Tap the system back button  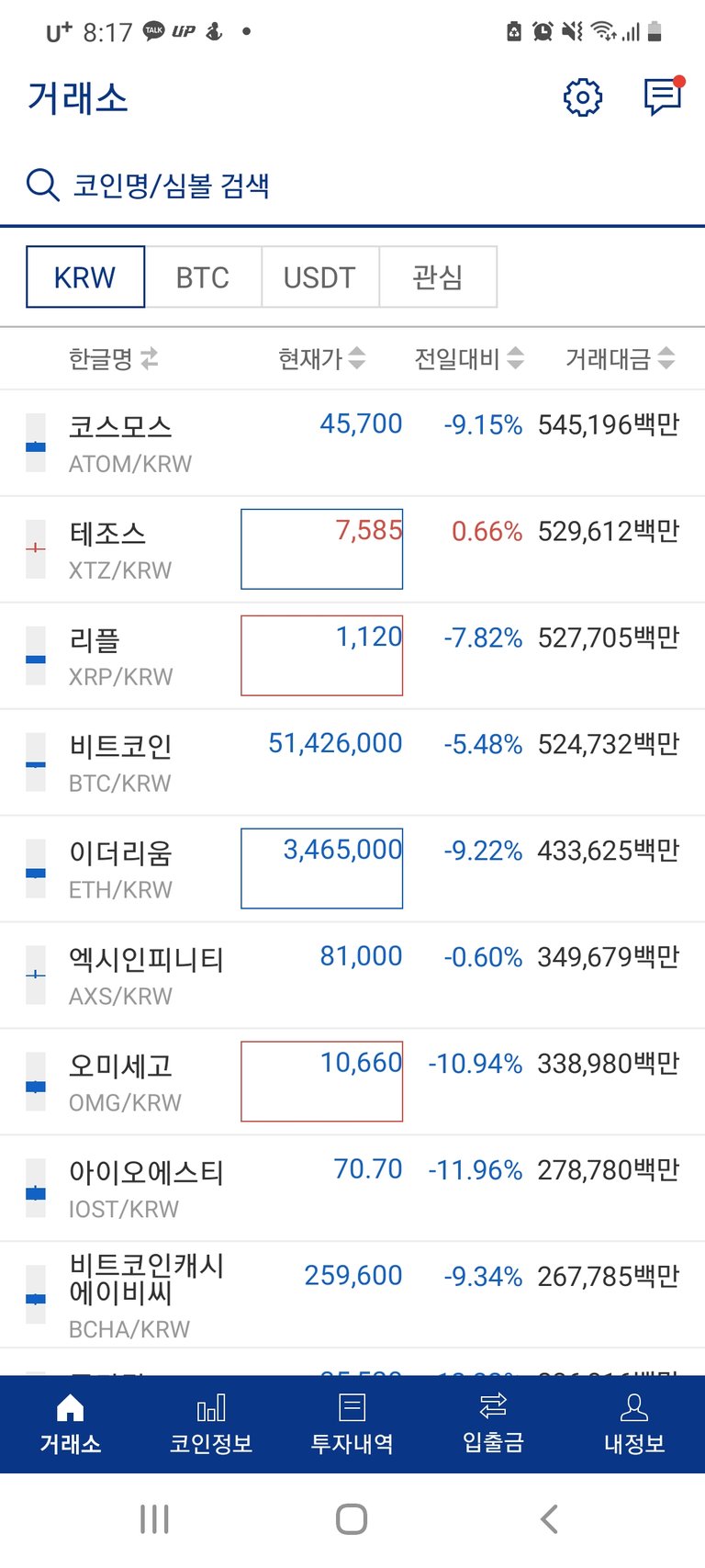tap(549, 1519)
